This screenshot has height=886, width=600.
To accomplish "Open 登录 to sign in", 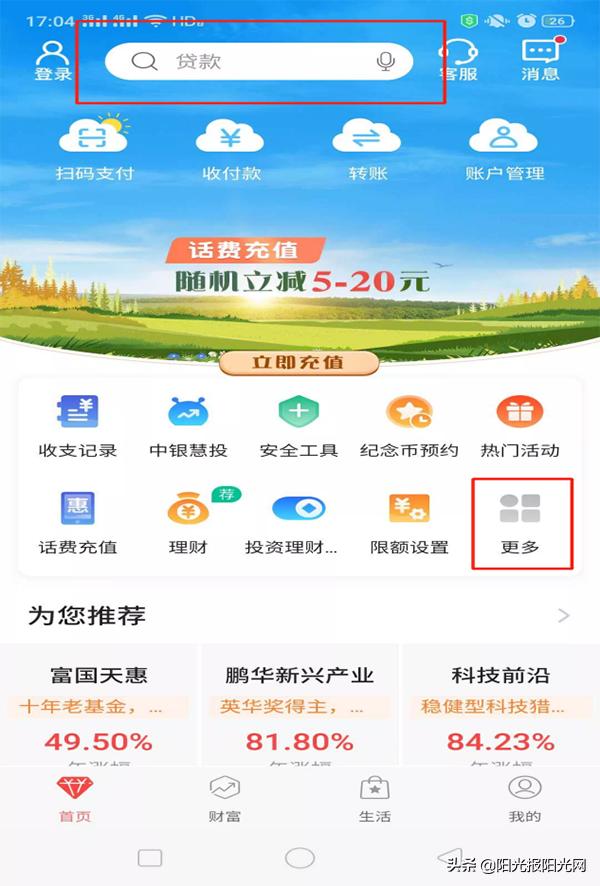I will click(x=53, y=60).
